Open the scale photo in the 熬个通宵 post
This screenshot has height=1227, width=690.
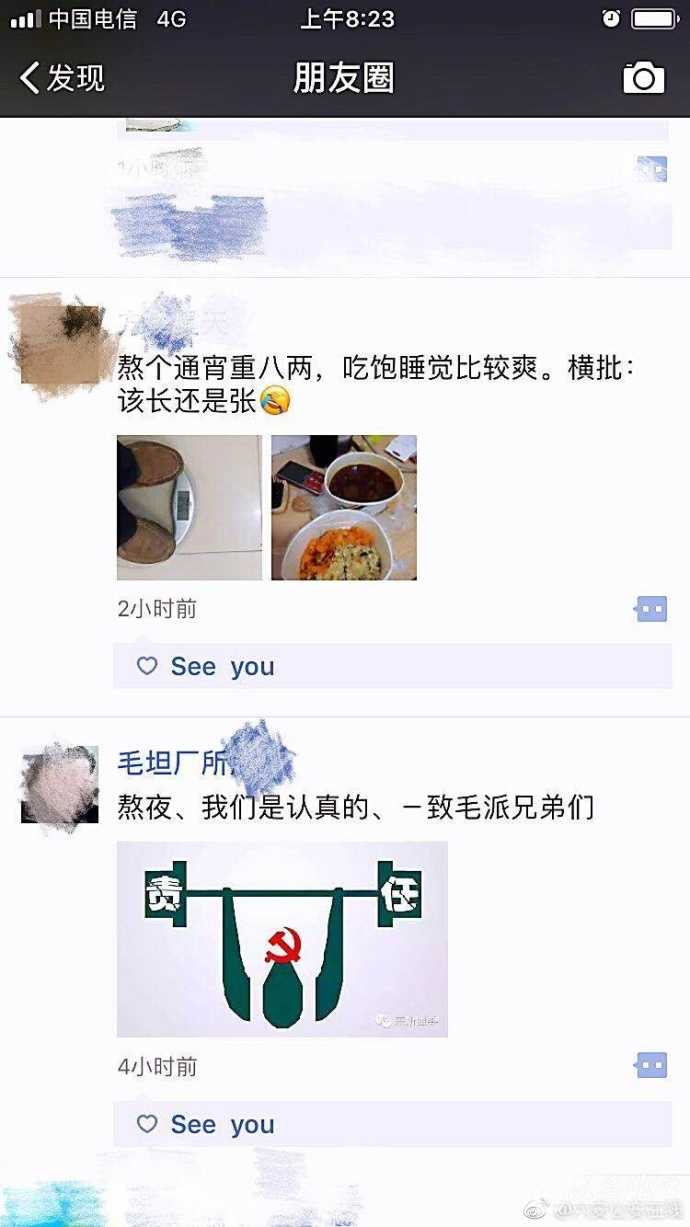click(x=189, y=507)
